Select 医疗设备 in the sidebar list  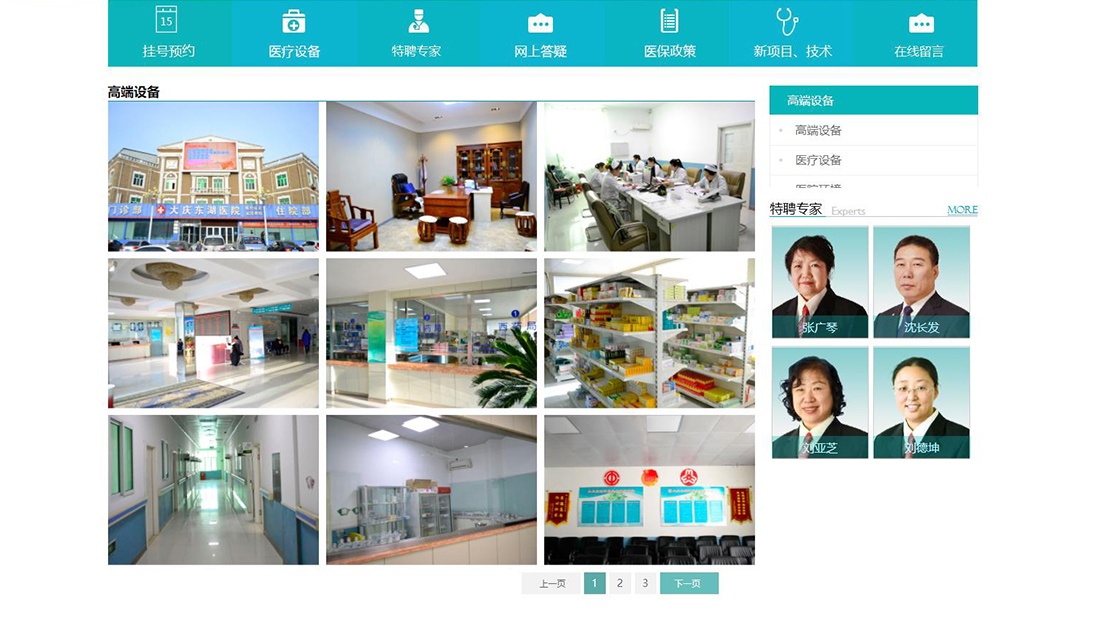[818, 160]
